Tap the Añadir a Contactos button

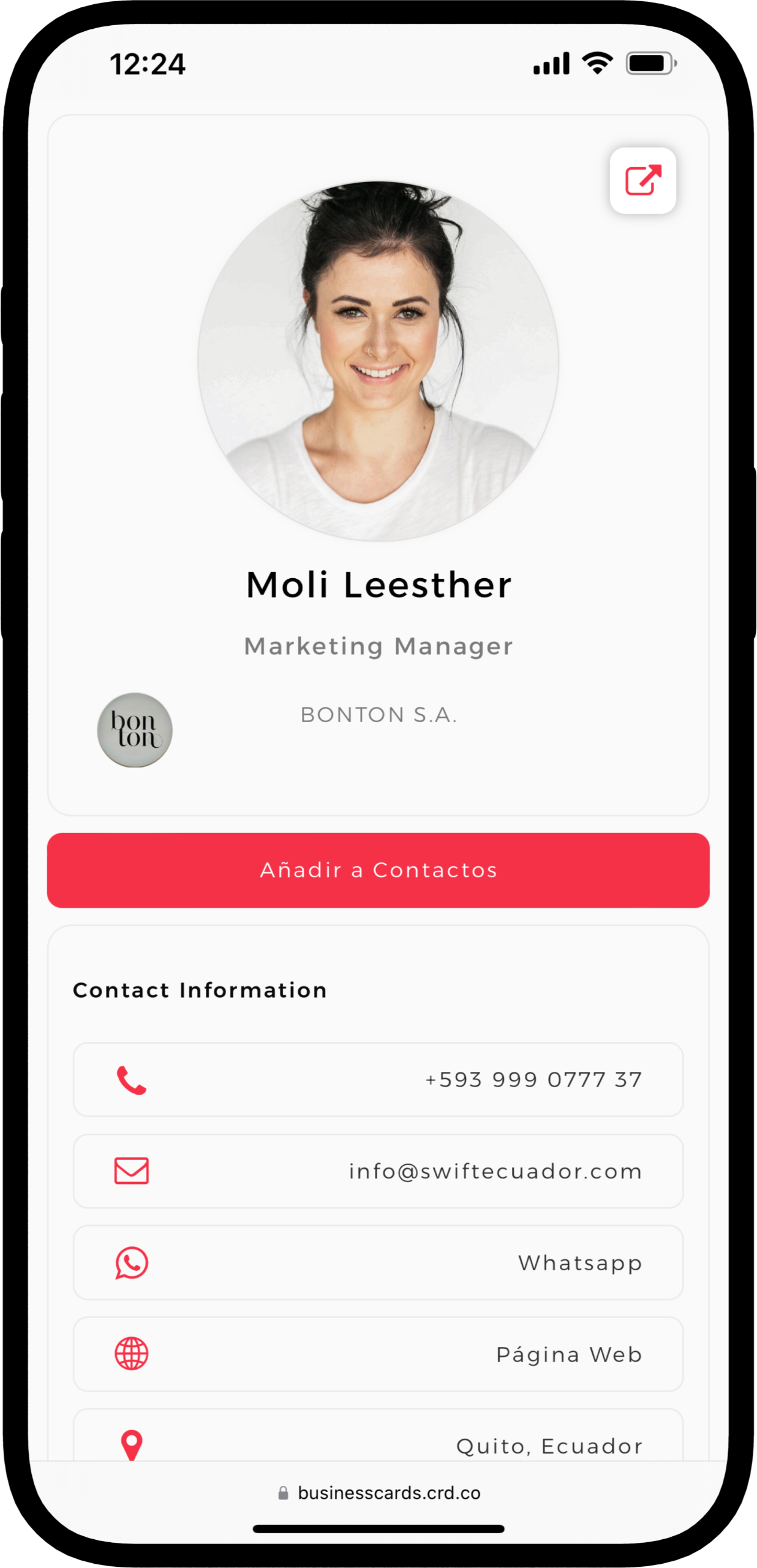click(378, 870)
